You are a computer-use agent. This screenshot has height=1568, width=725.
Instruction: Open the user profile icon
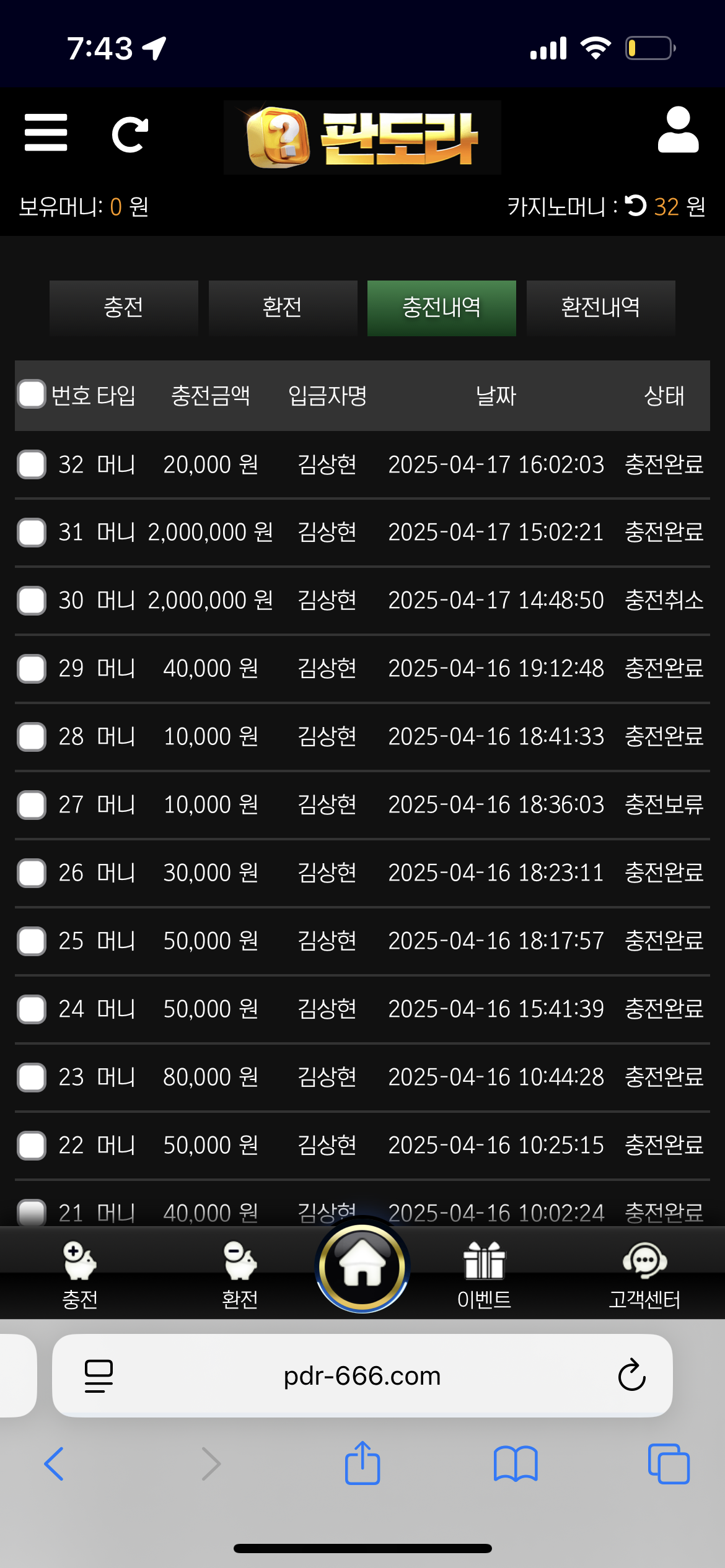pyautogui.click(x=678, y=130)
